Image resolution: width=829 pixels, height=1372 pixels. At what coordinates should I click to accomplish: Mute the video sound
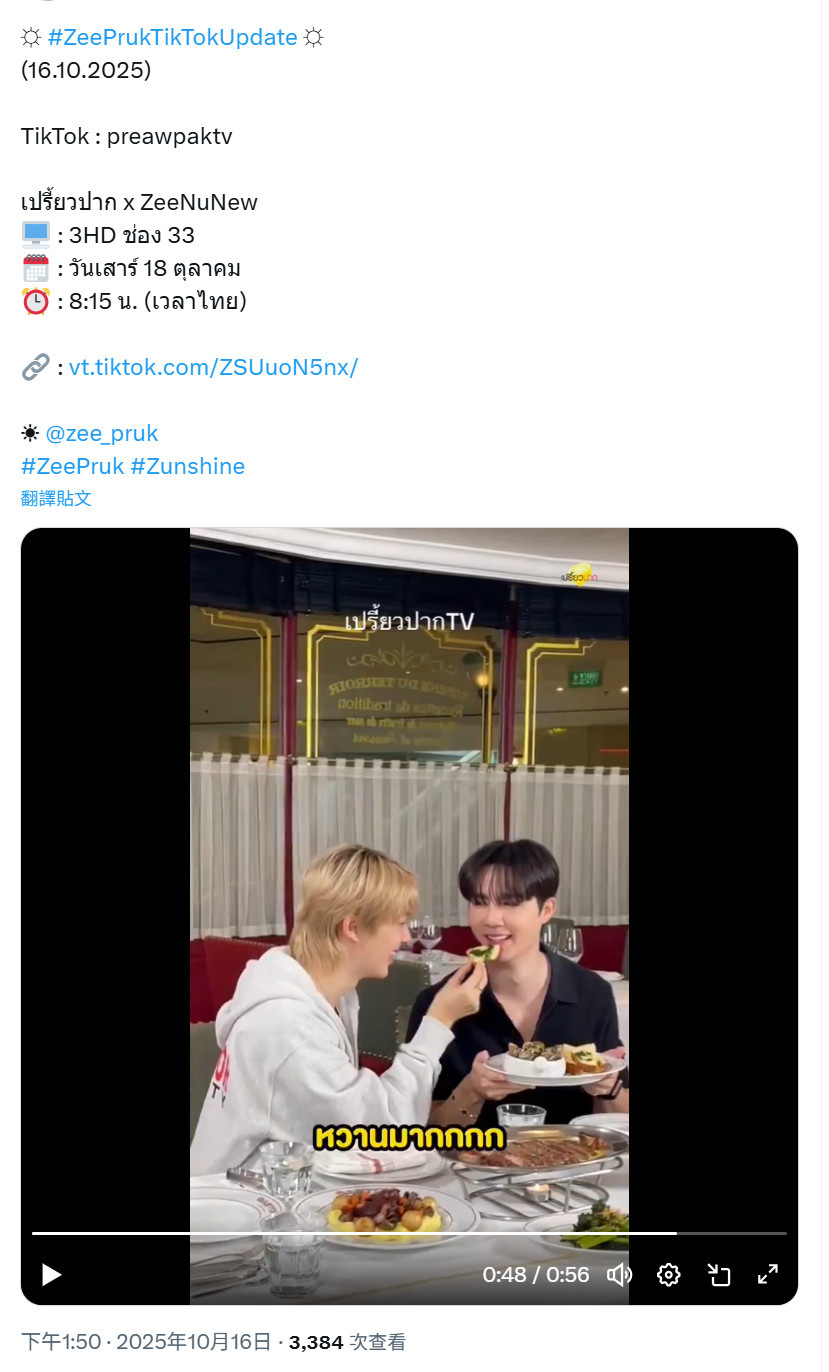[x=620, y=1274]
